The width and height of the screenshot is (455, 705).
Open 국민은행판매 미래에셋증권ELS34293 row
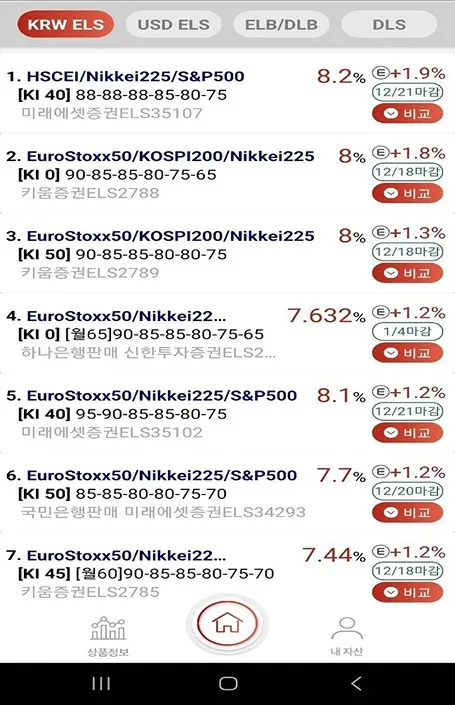[x=228, y=493]
